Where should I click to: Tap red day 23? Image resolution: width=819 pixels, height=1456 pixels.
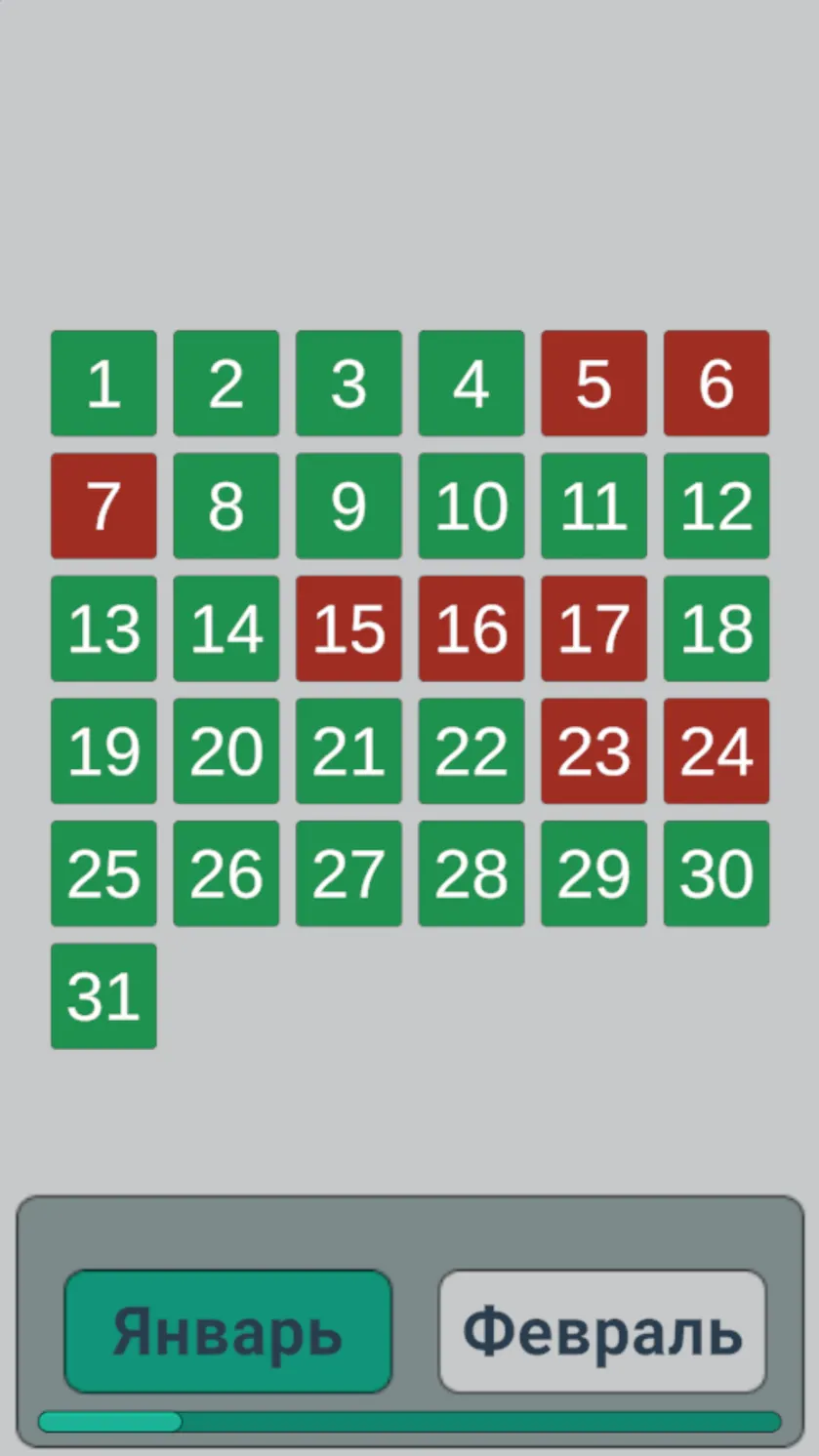(594, 750)
